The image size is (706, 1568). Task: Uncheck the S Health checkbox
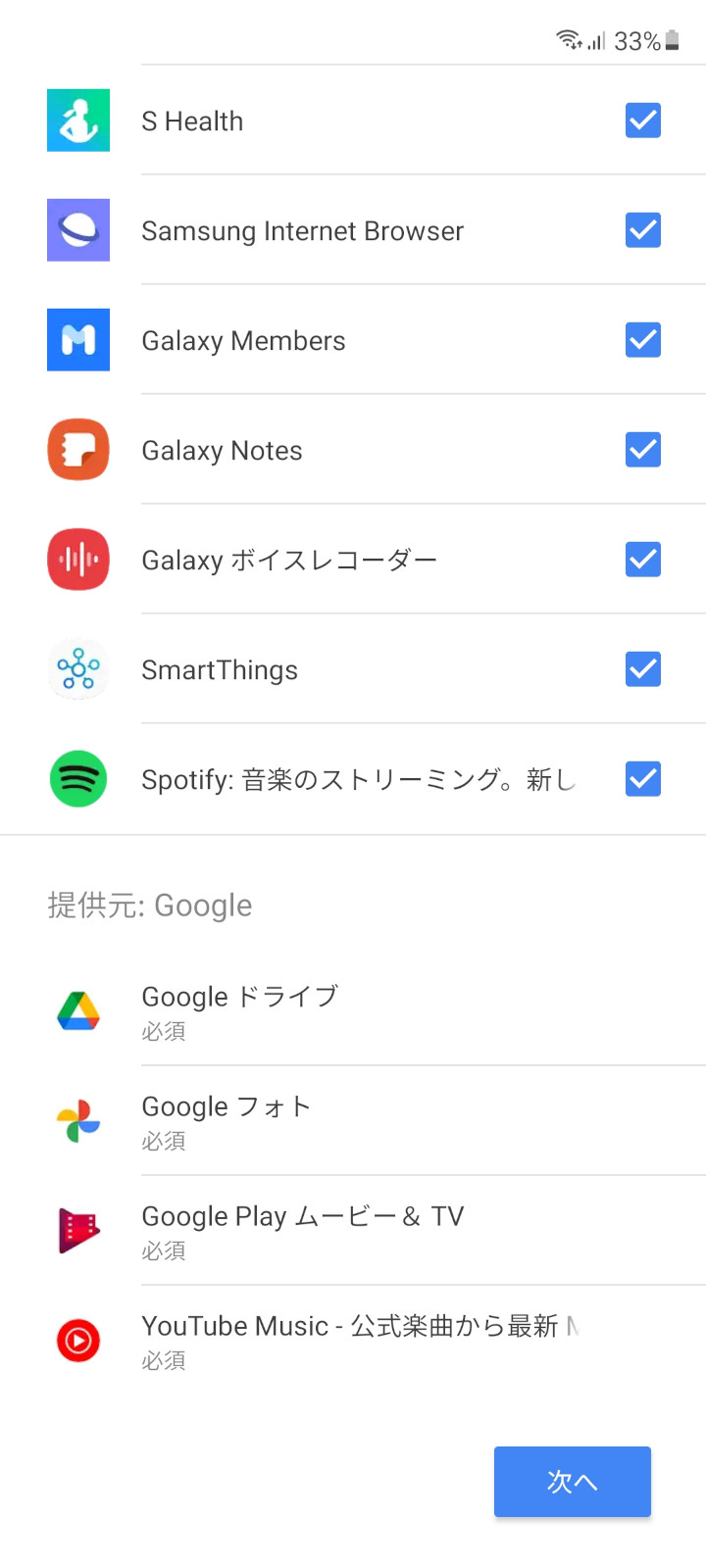tap(643, 121)
